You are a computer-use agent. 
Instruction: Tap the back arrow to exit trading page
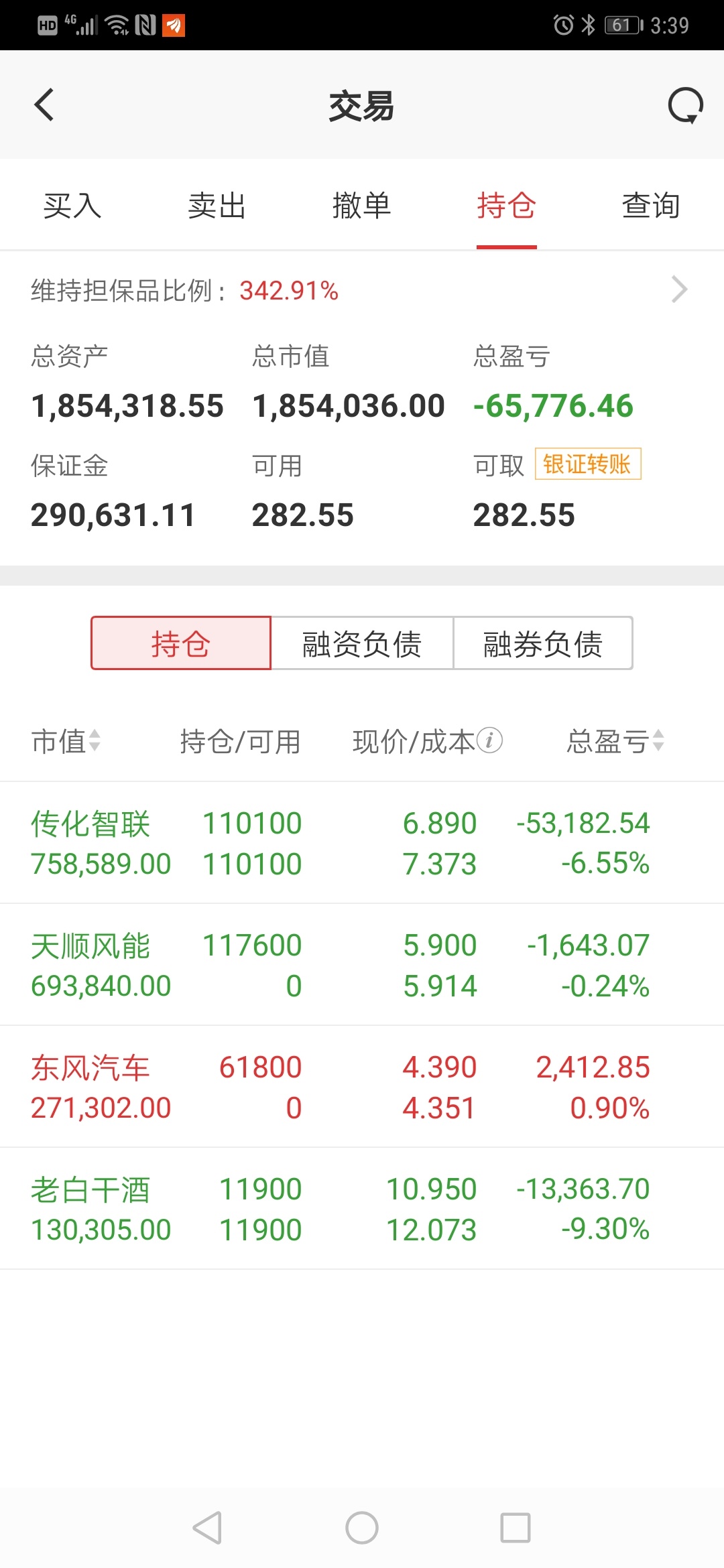[44, 105]
